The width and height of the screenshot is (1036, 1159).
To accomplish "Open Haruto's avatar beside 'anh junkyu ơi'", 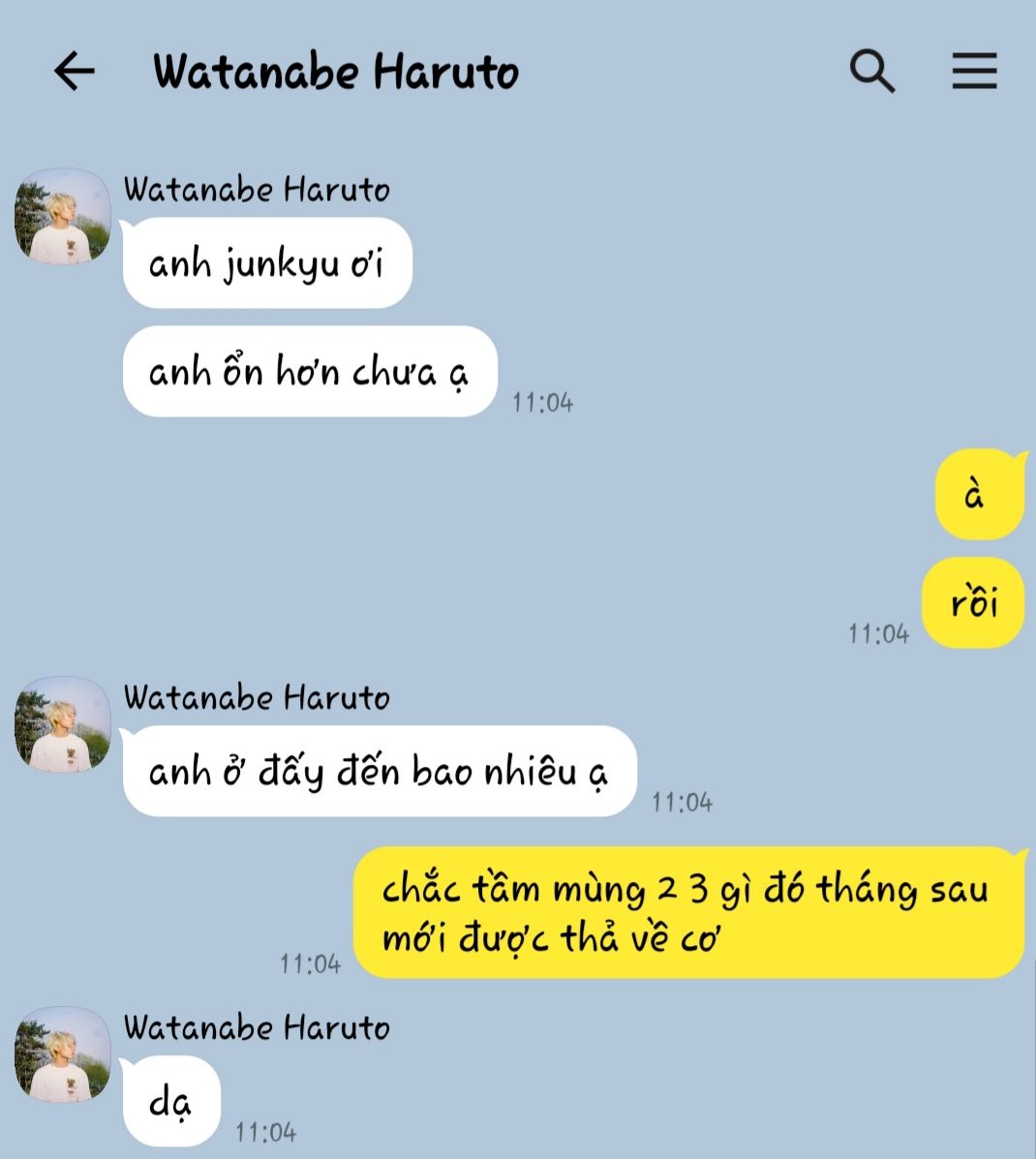I will pyautogui.click(x=63, y=217).
